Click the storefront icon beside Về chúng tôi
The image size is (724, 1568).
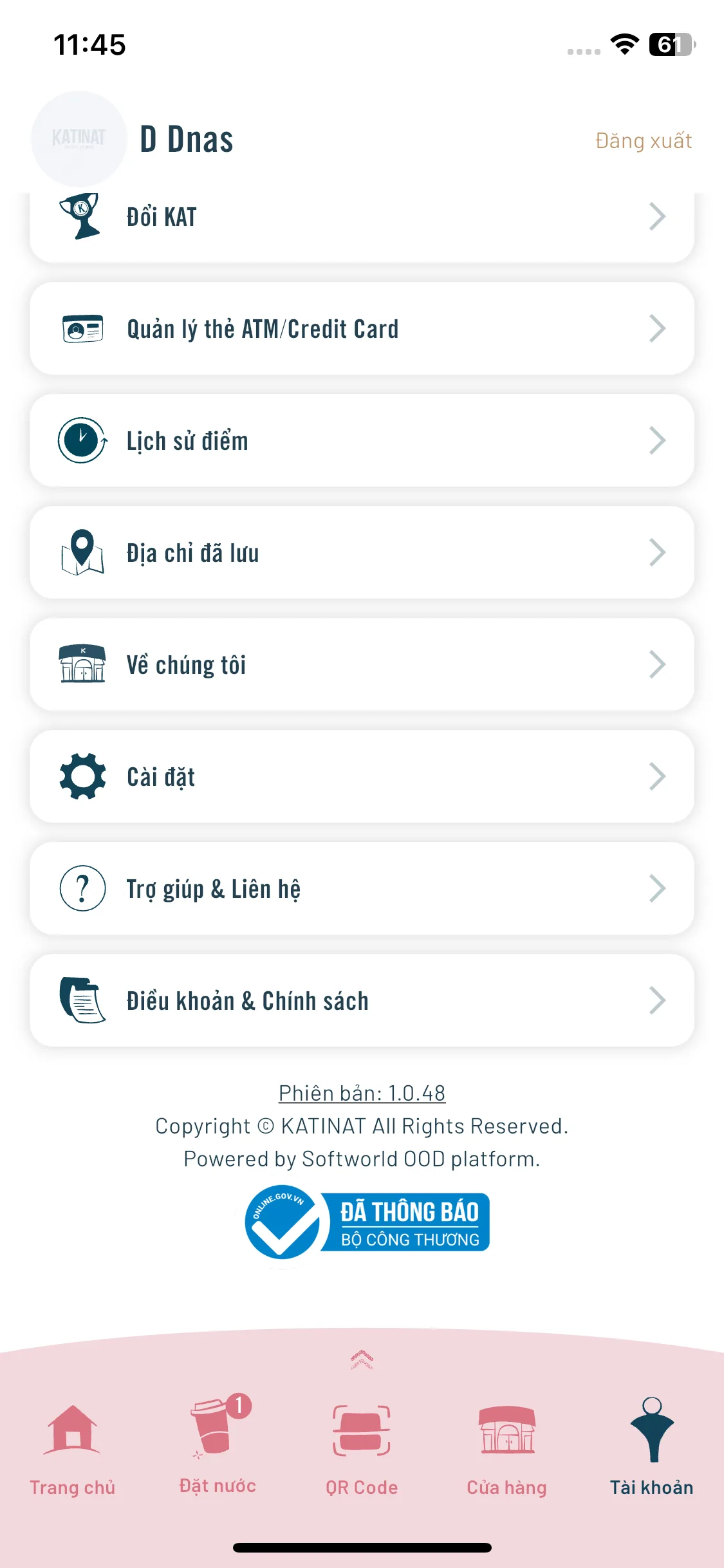pyautogui.click(x=81, y=664)
